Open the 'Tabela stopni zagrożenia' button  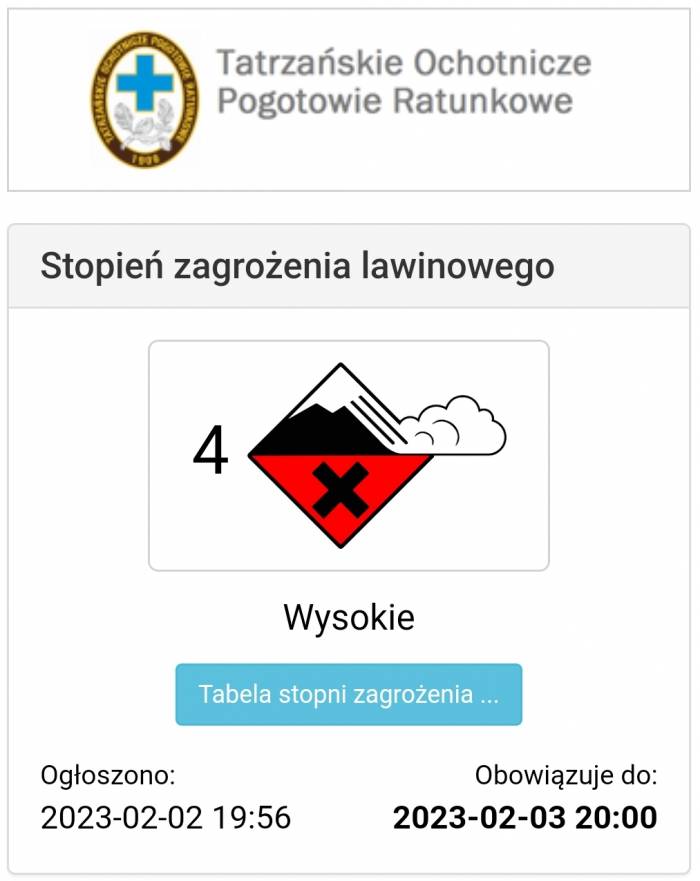(x=348, y=695)
